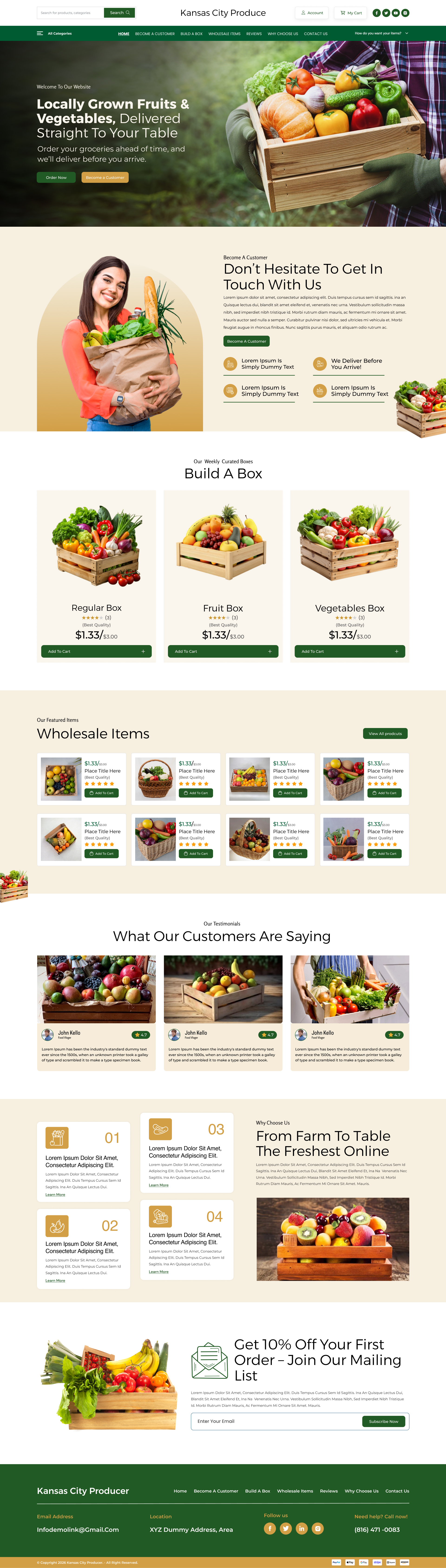Tap the green Search button
This screenshot has width=446, height=1568.
click(119, 13)
